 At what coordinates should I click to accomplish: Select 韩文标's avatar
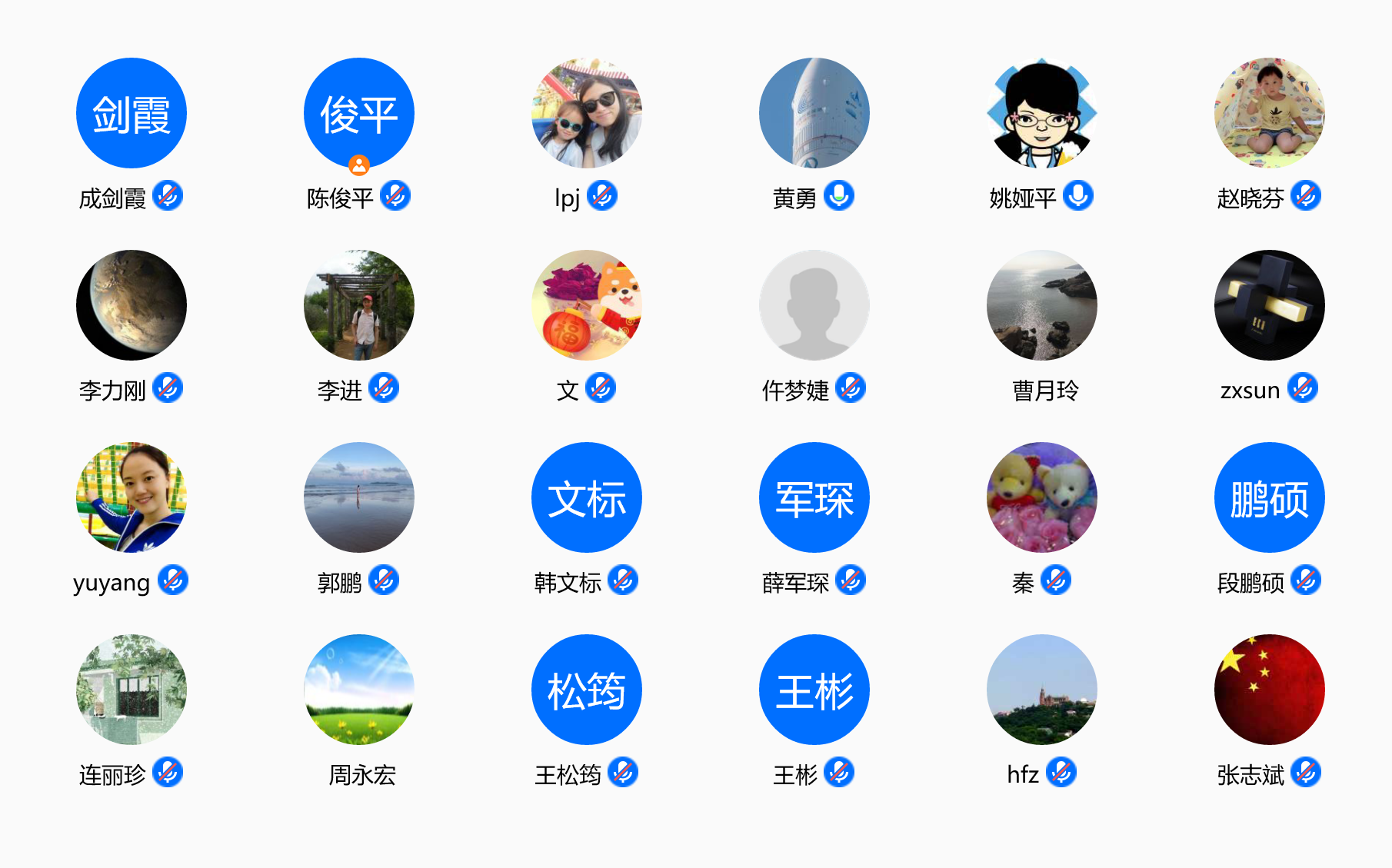pos(587,497)
